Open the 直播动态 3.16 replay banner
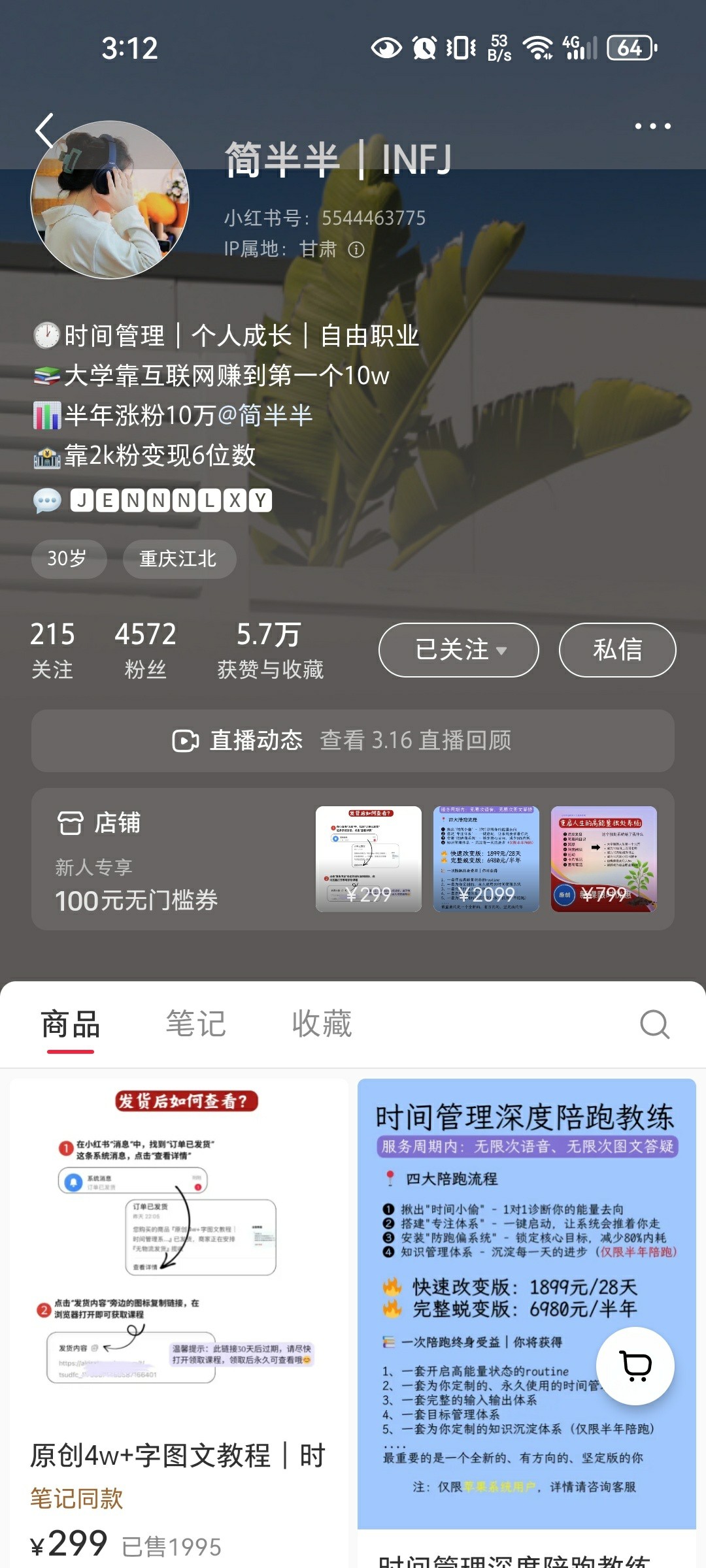This screenshot has height=1568, width=706. coord(353,740)
